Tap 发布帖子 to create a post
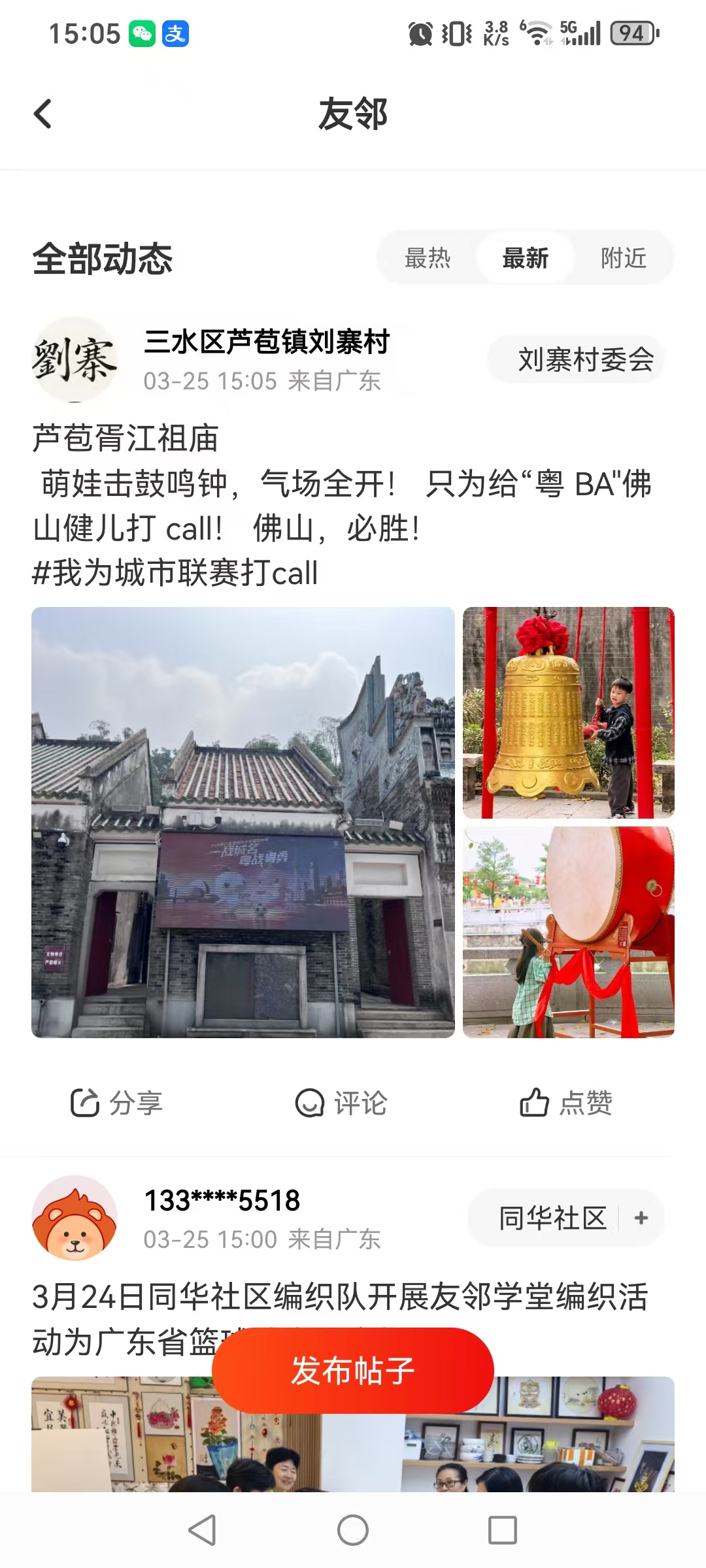The height and width of the screenshot is (1568, 706). [353, 1370]
